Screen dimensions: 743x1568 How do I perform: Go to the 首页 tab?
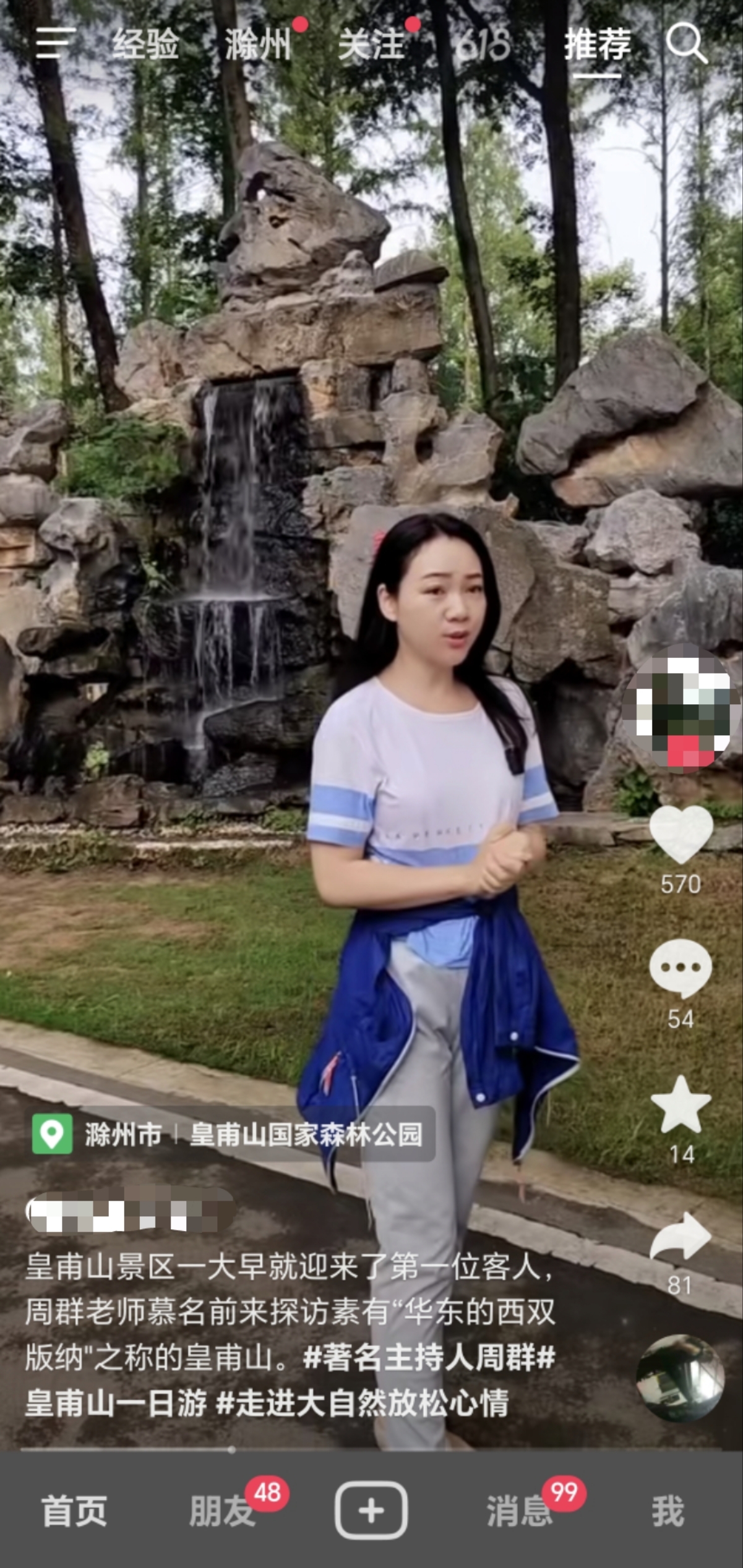74,1512
